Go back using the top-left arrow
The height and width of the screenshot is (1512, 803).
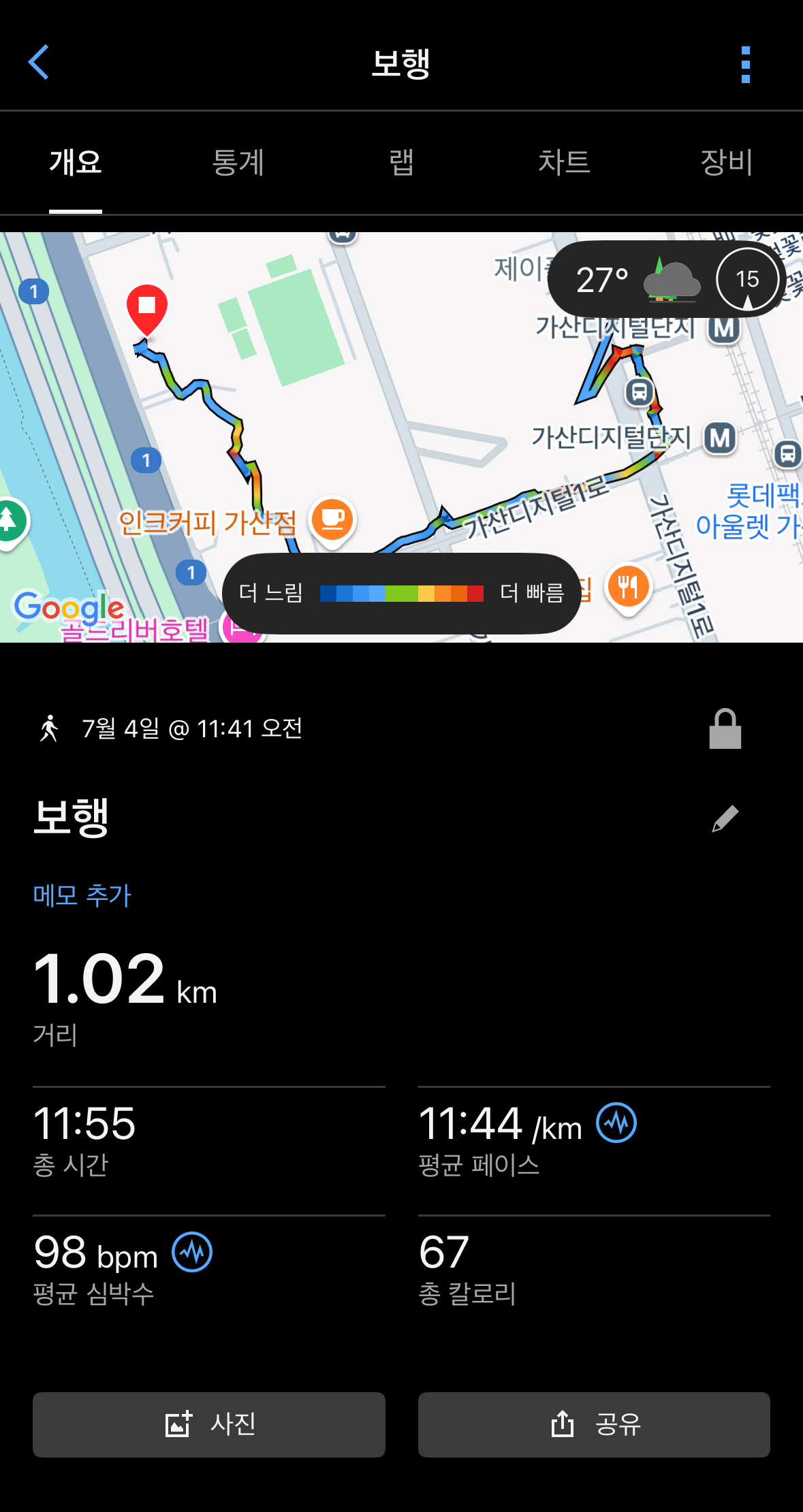38,63
